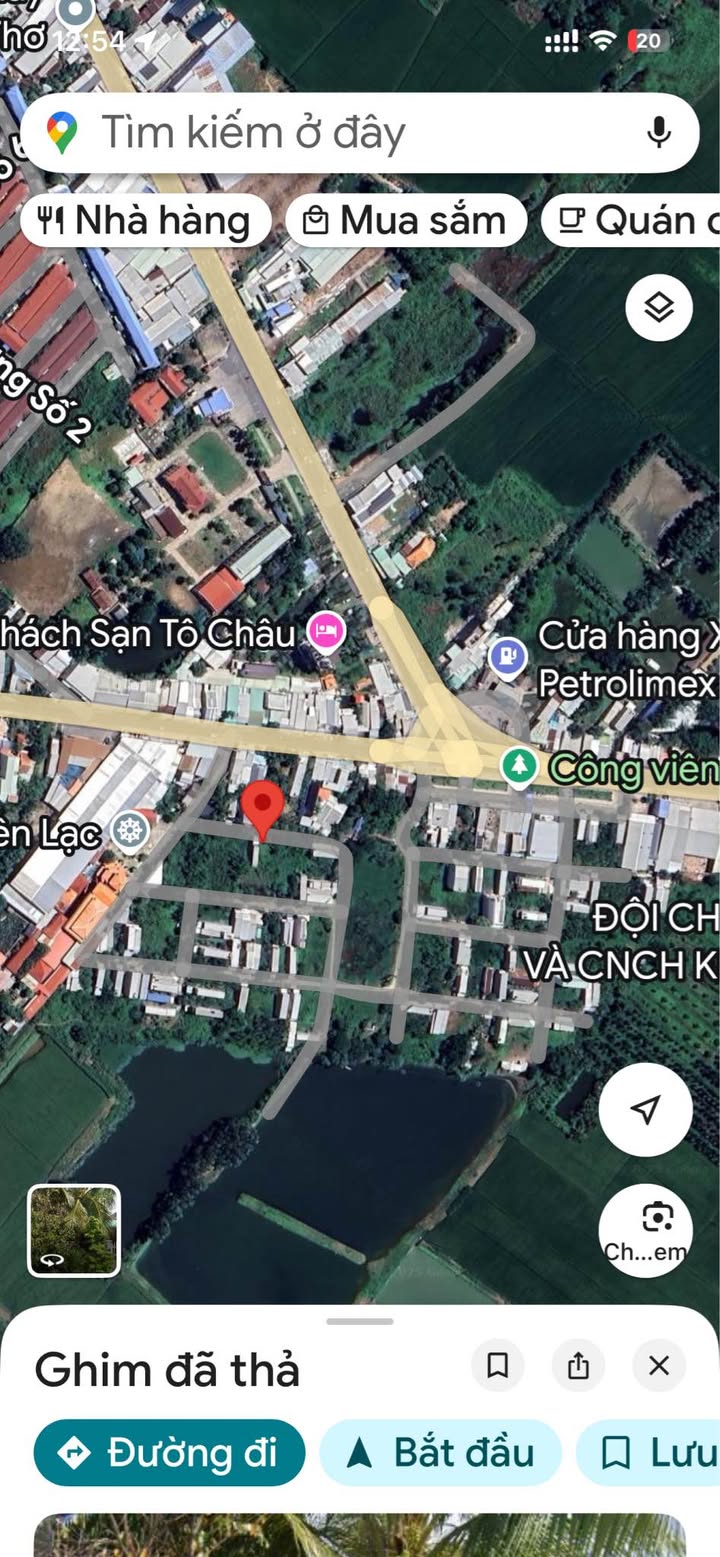Open the Công viên park marker
The image size is (720, 1557).
pos(518,767)
